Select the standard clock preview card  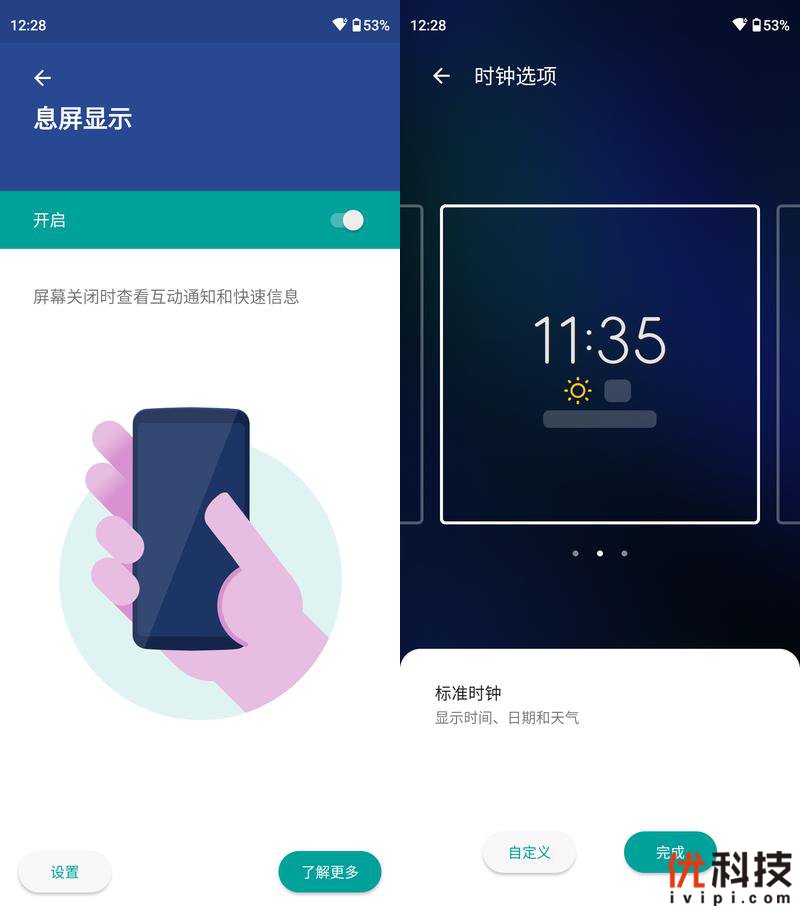pyautogui.click(x=600, y=364)
